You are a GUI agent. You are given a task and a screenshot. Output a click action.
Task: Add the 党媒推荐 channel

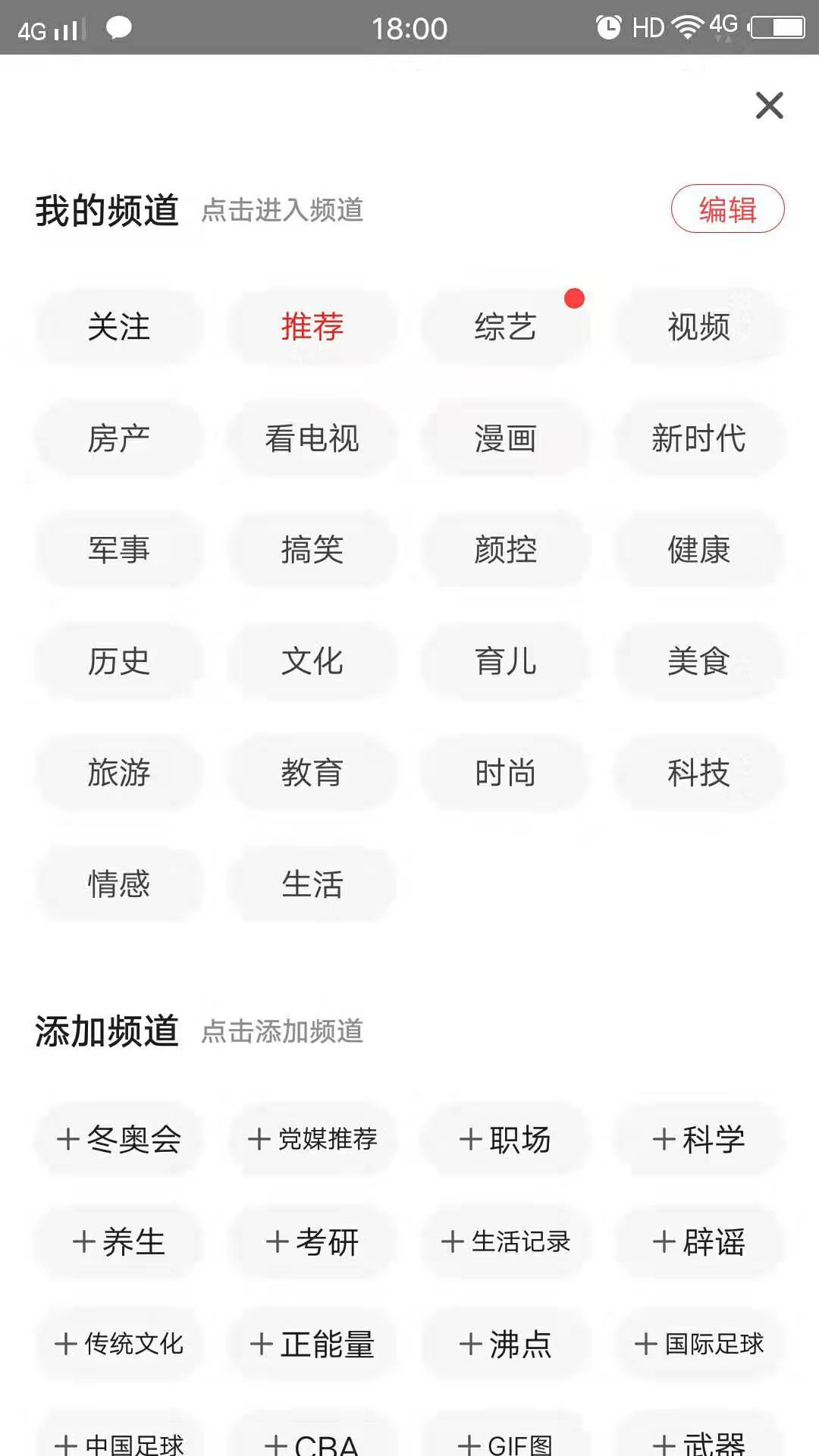point(312,1139)
